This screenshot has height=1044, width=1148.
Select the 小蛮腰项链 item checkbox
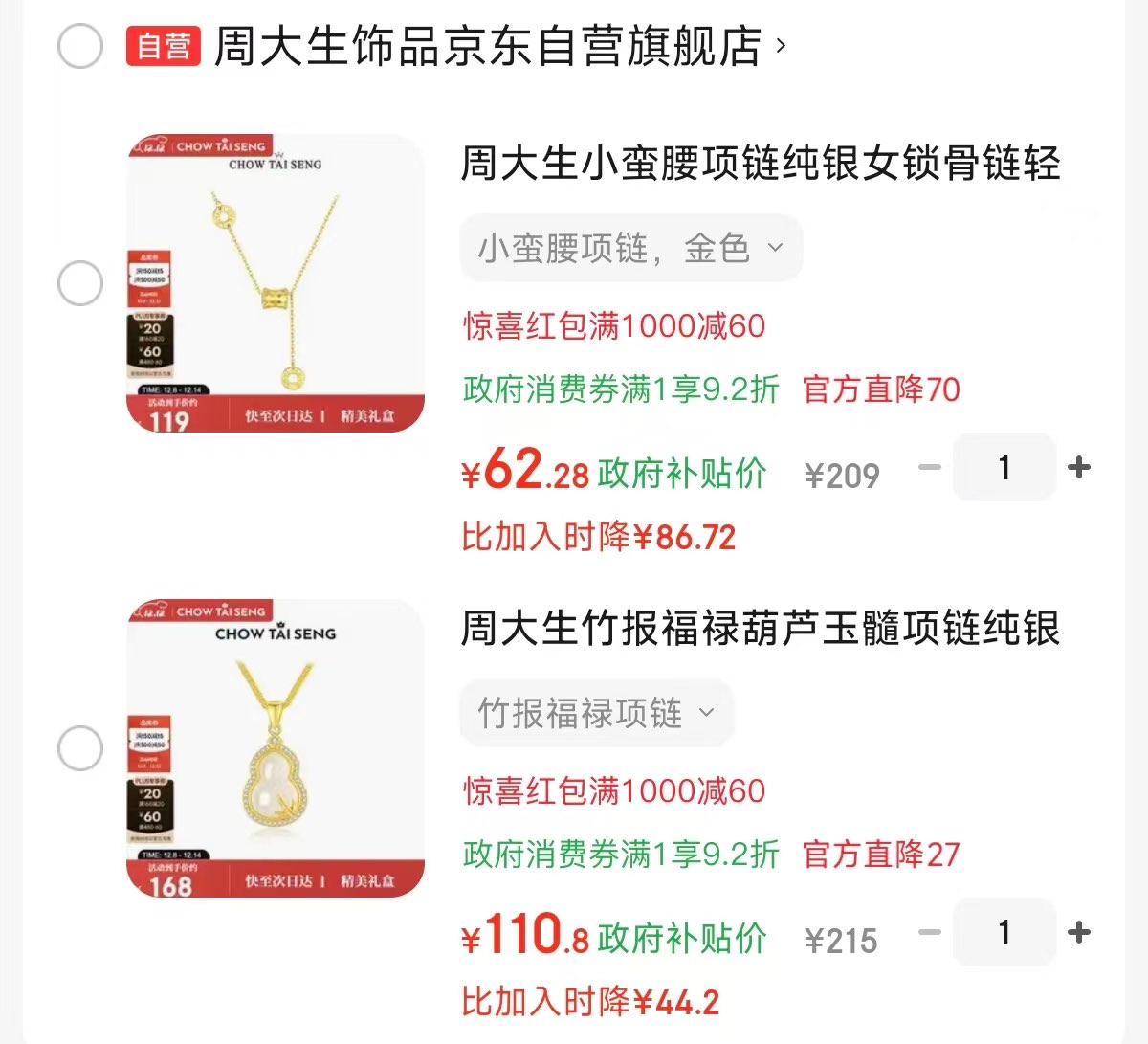80,283
